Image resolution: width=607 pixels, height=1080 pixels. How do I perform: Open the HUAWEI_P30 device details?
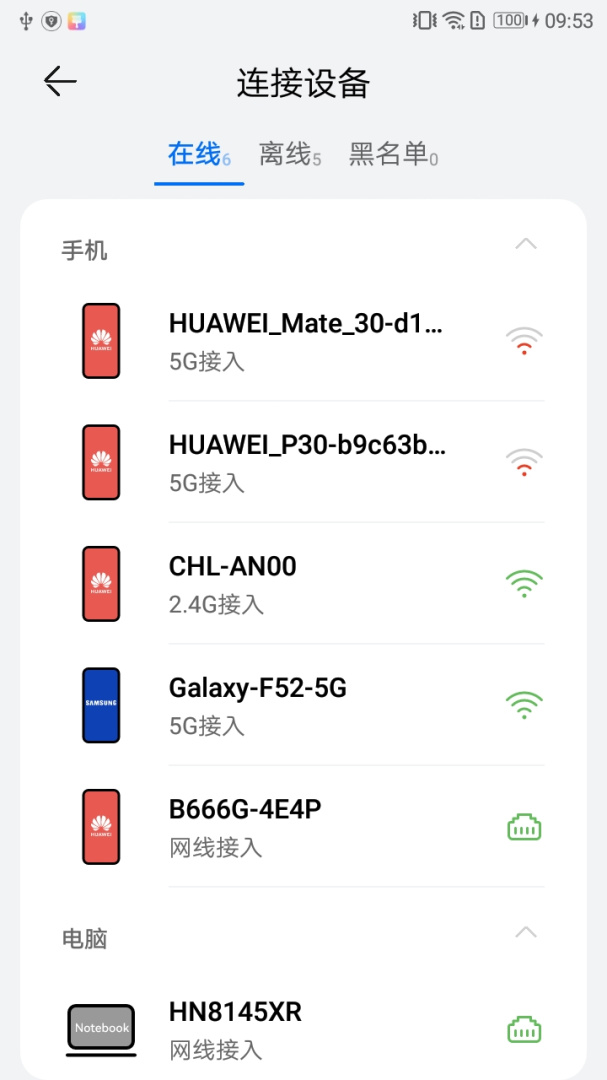point(305,462)
